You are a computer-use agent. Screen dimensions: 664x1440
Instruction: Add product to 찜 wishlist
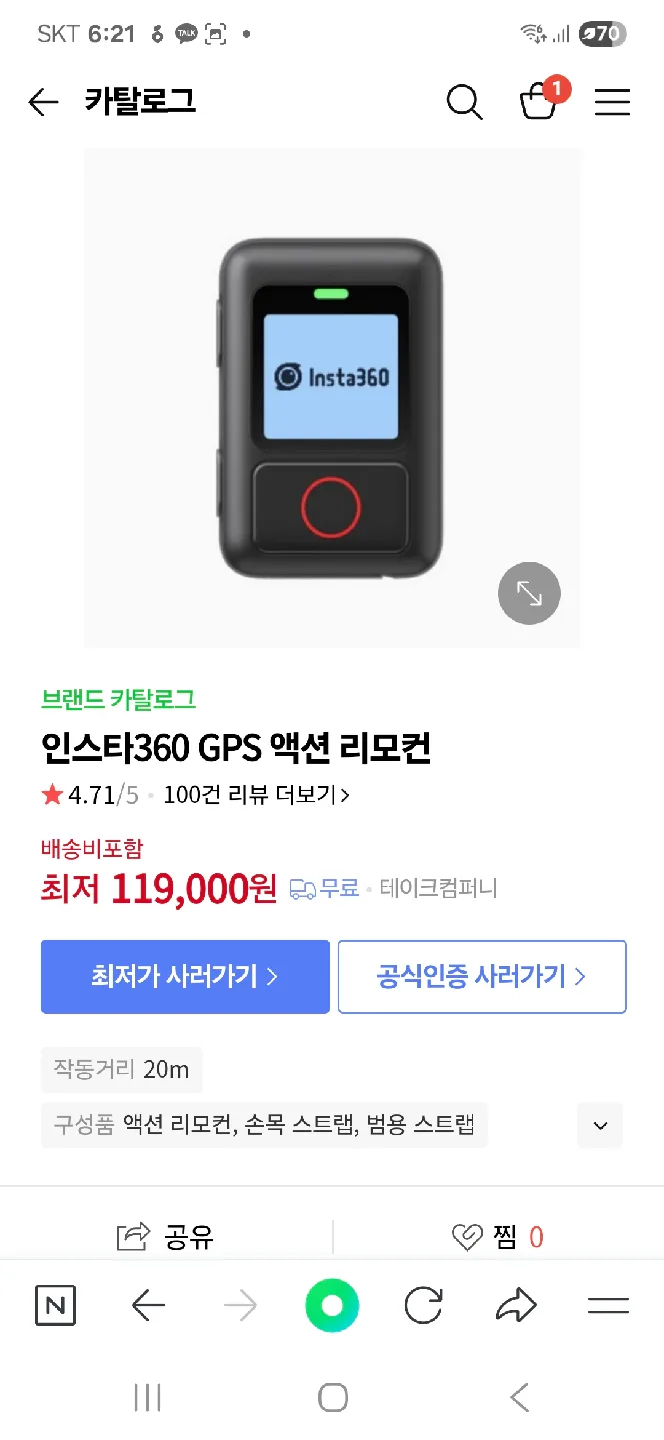tap(497, 1237)
